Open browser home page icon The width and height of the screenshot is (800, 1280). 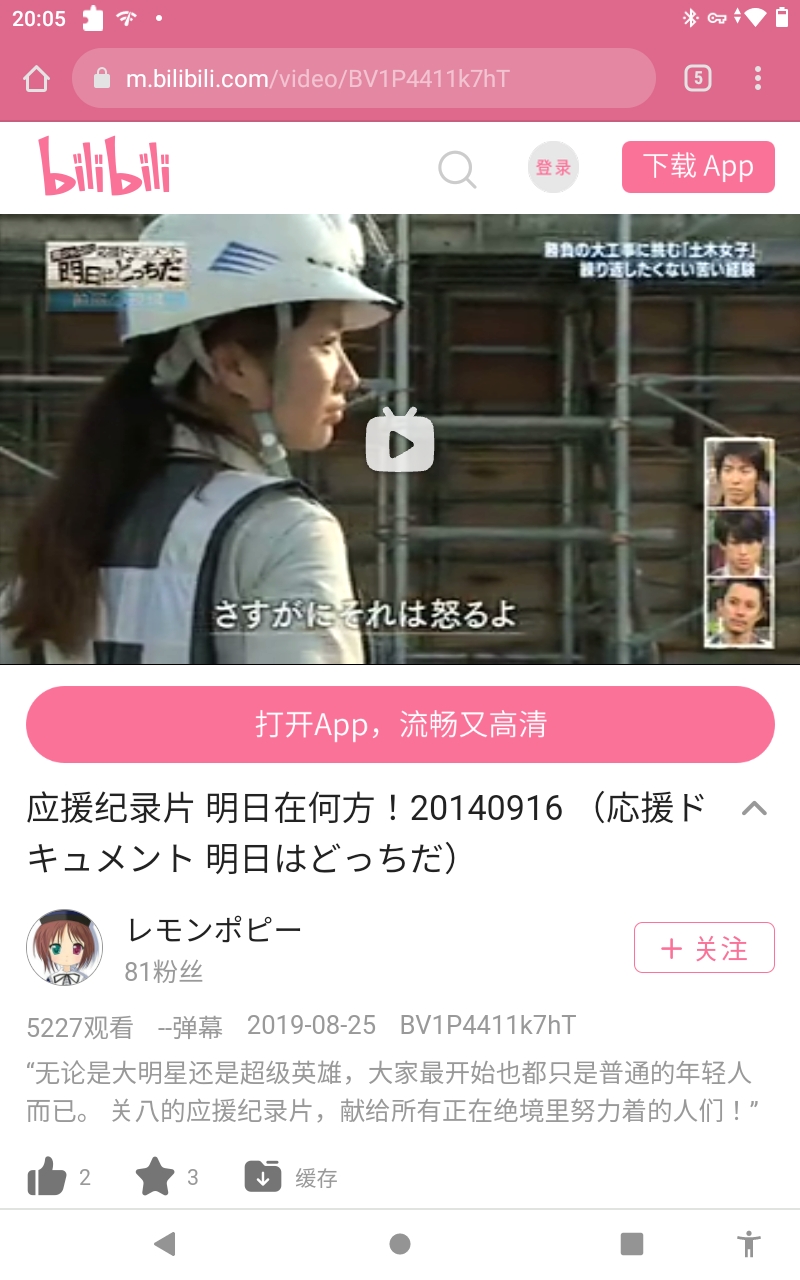tap(36, 78)
